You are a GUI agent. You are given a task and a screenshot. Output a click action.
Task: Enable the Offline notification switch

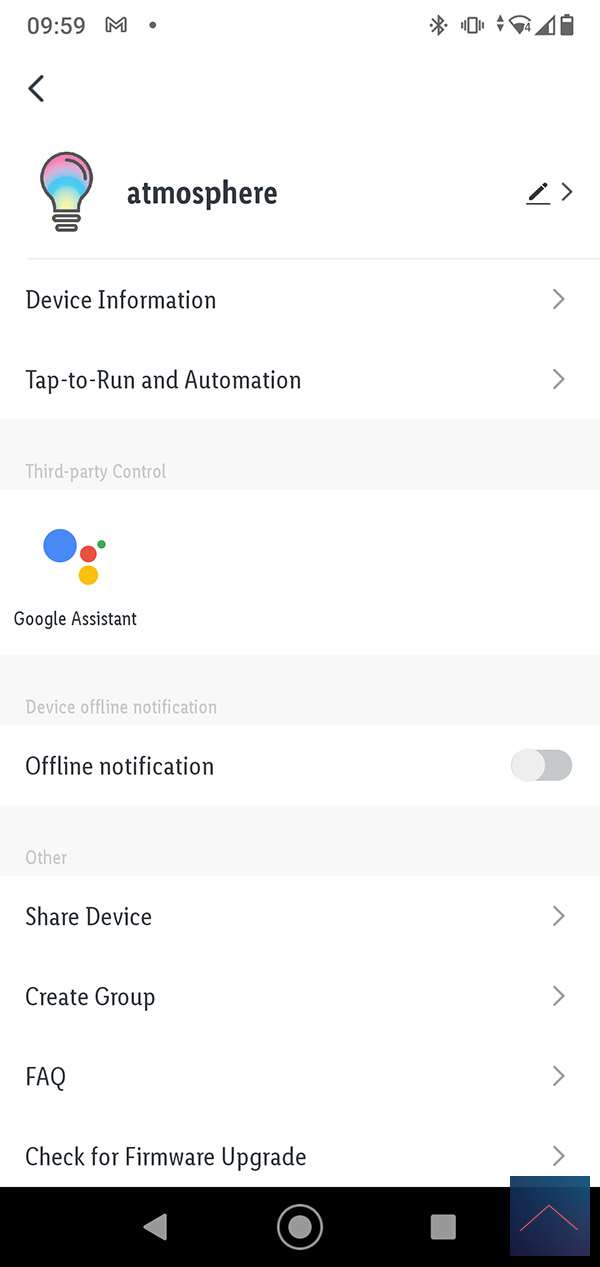point(541,766)
